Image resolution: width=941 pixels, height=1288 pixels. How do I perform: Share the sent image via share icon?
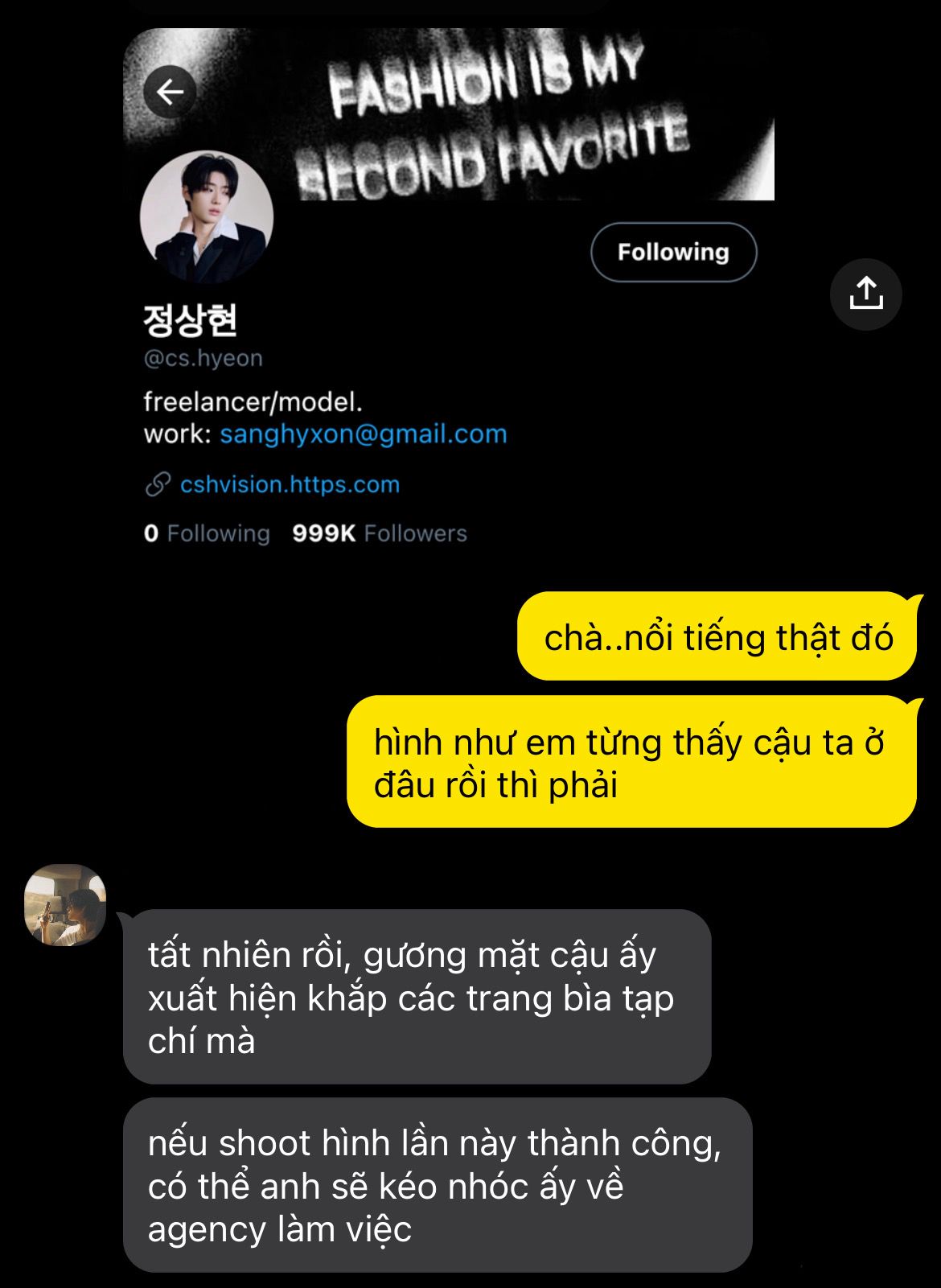[865, 294]
